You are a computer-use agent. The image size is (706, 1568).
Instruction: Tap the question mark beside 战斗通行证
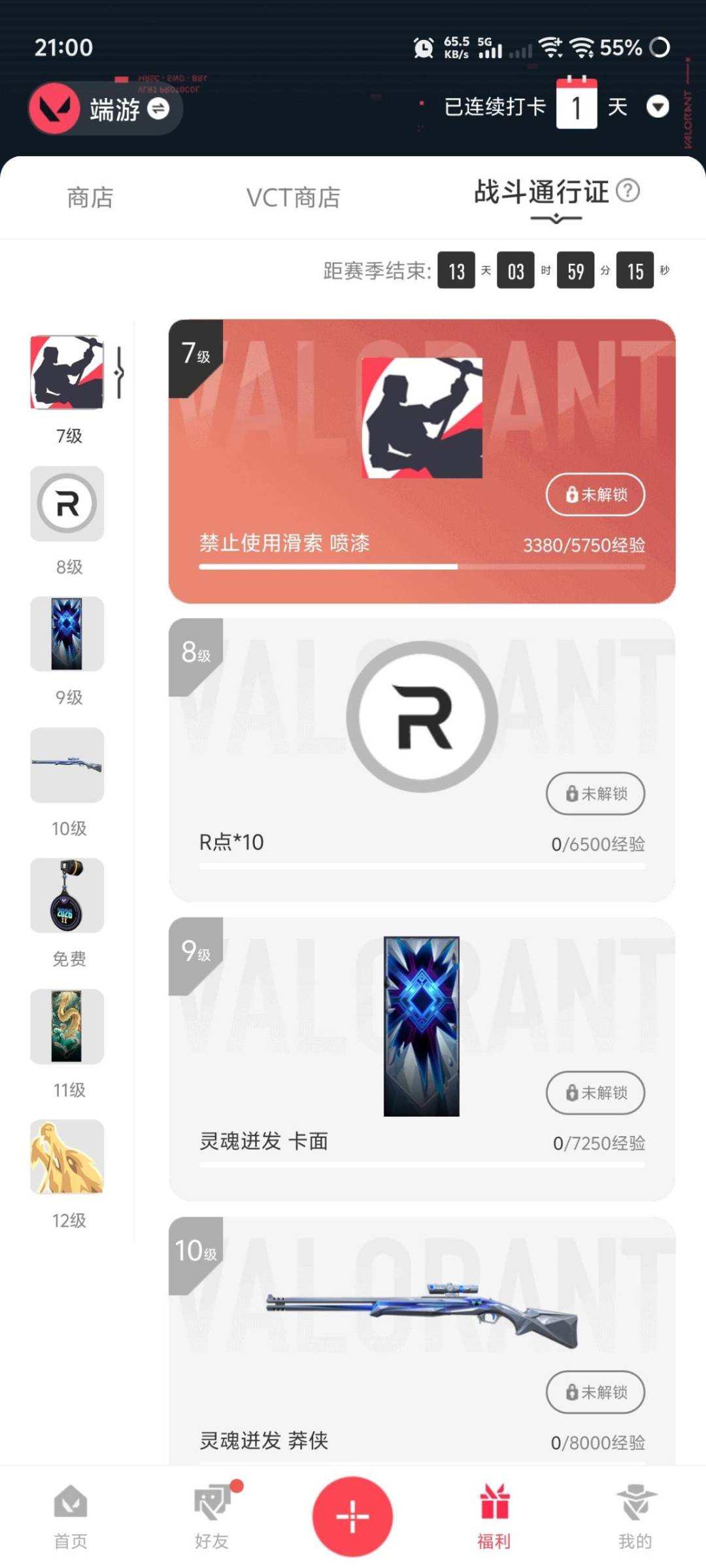point(629,191)
